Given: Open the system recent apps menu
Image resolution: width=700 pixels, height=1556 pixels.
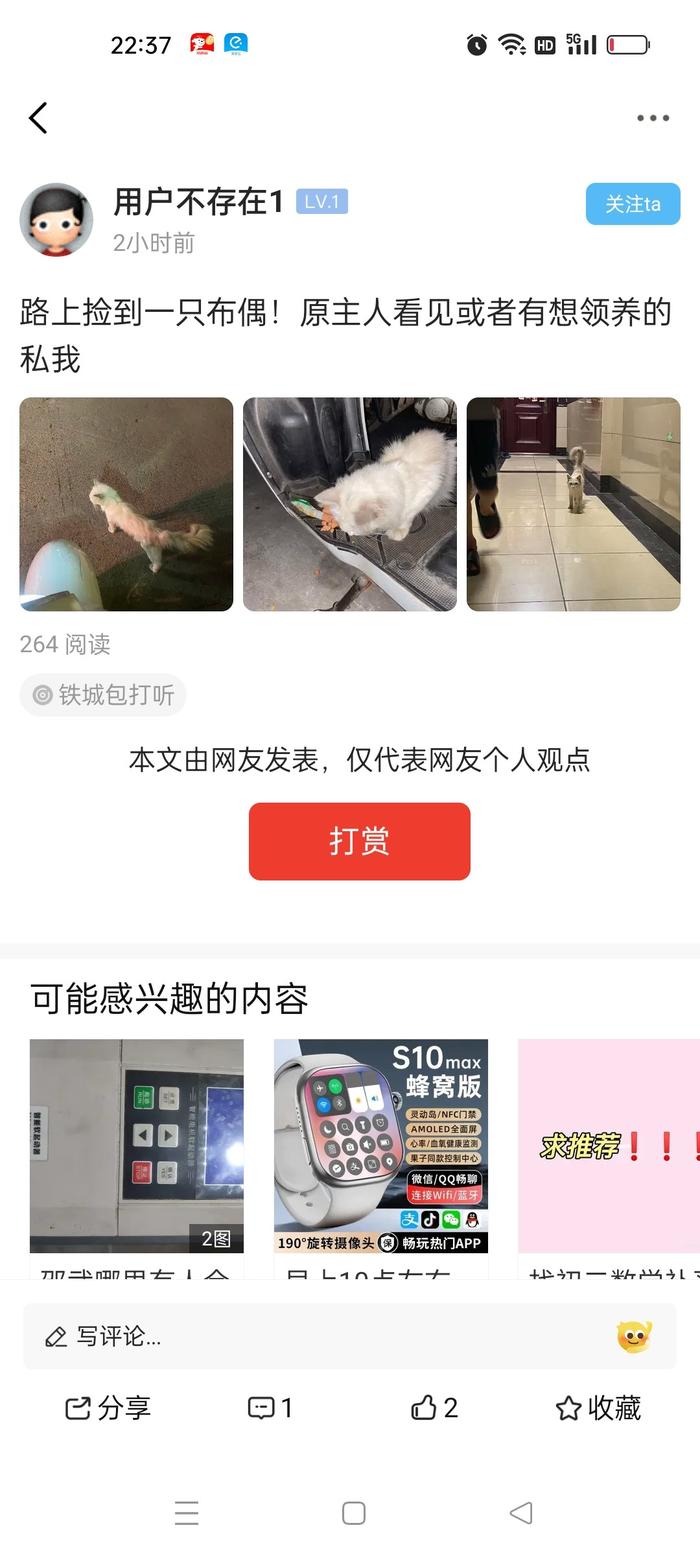Looking at the screenshot, I should [x=187, y=1513].
